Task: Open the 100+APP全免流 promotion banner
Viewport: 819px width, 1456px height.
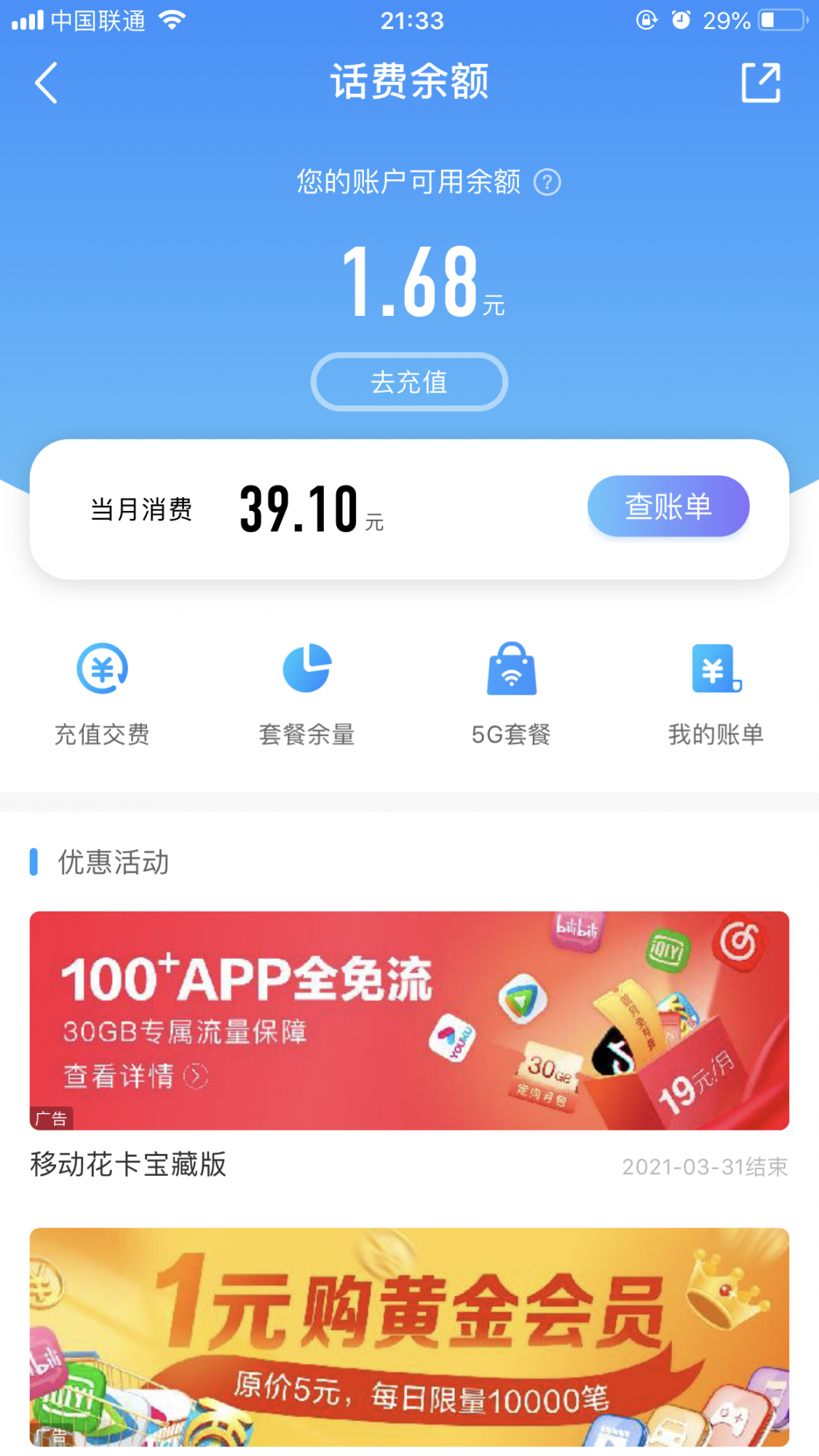Action: coord(409,1020)
